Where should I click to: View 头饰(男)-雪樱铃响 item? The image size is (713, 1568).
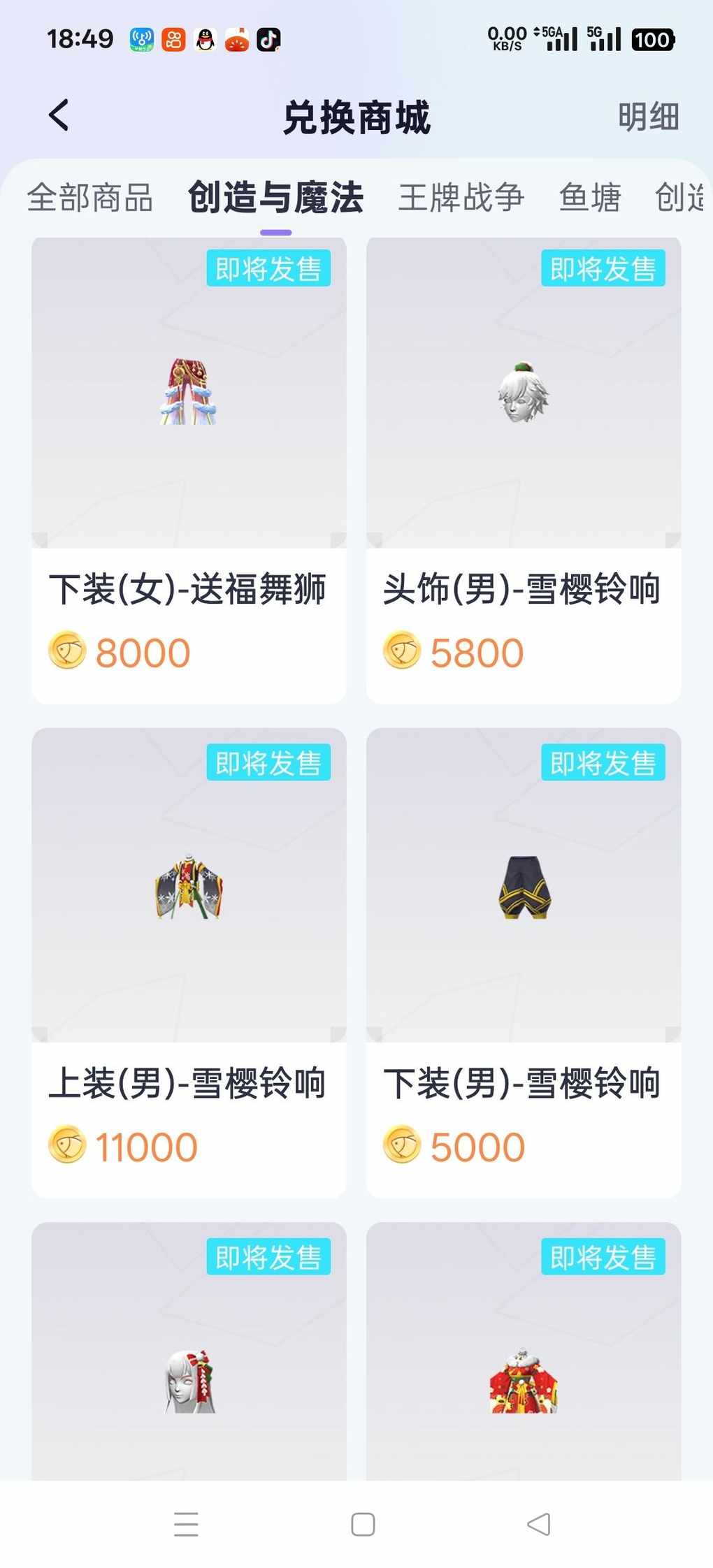[x=523, y=470]
